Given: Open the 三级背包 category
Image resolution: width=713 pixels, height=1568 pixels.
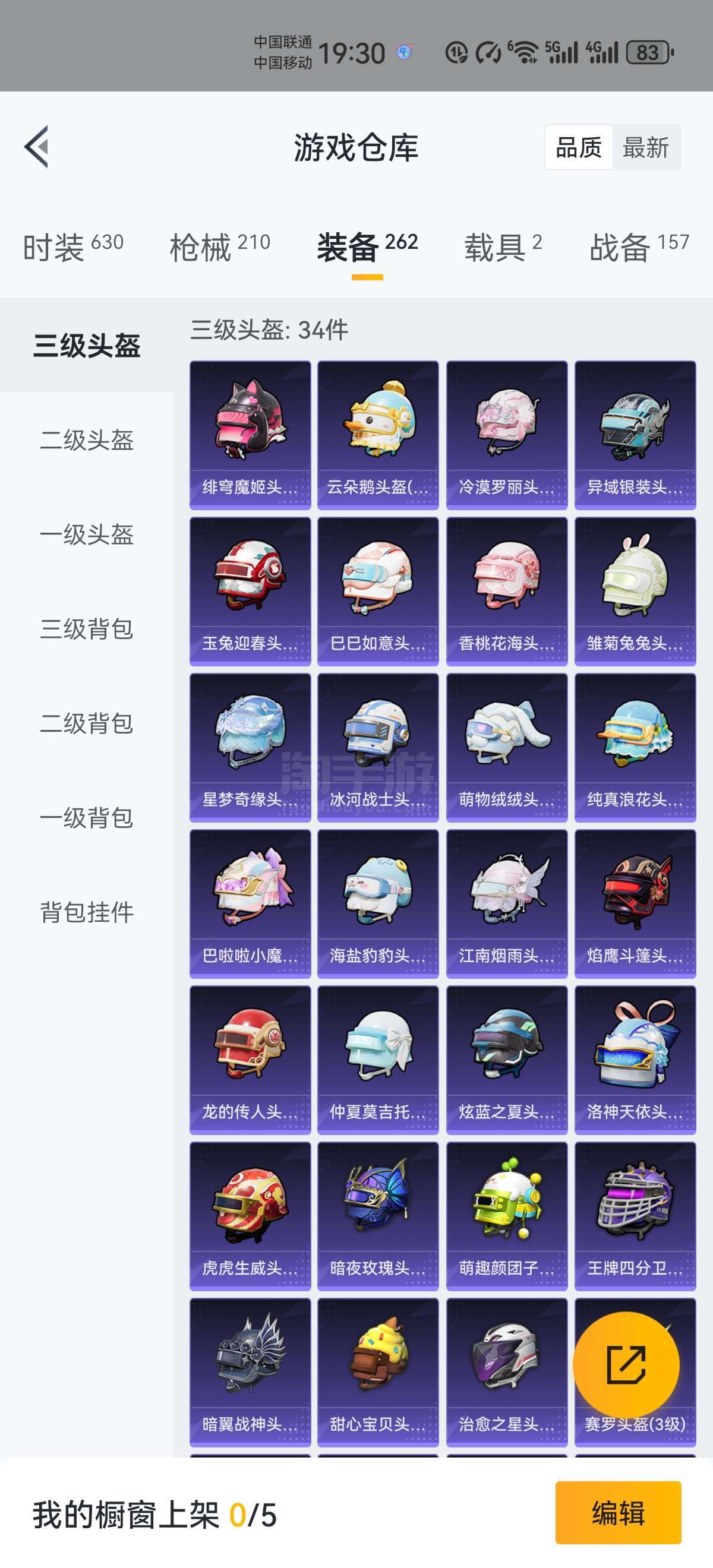Looking at the screenshot, I should (x=87, y=628).
